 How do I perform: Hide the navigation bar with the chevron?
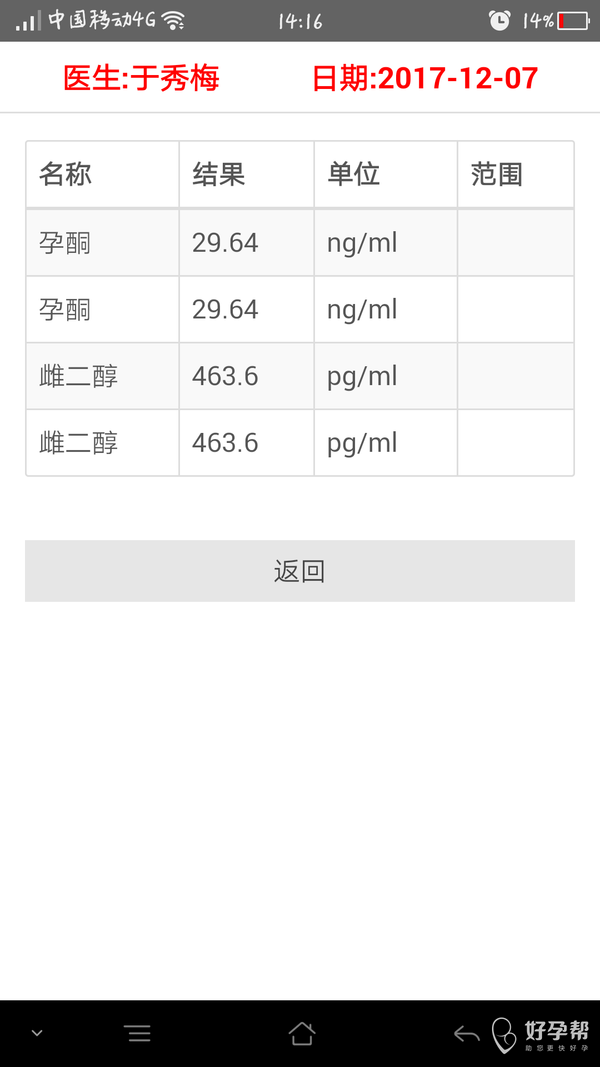[37, 1033]
